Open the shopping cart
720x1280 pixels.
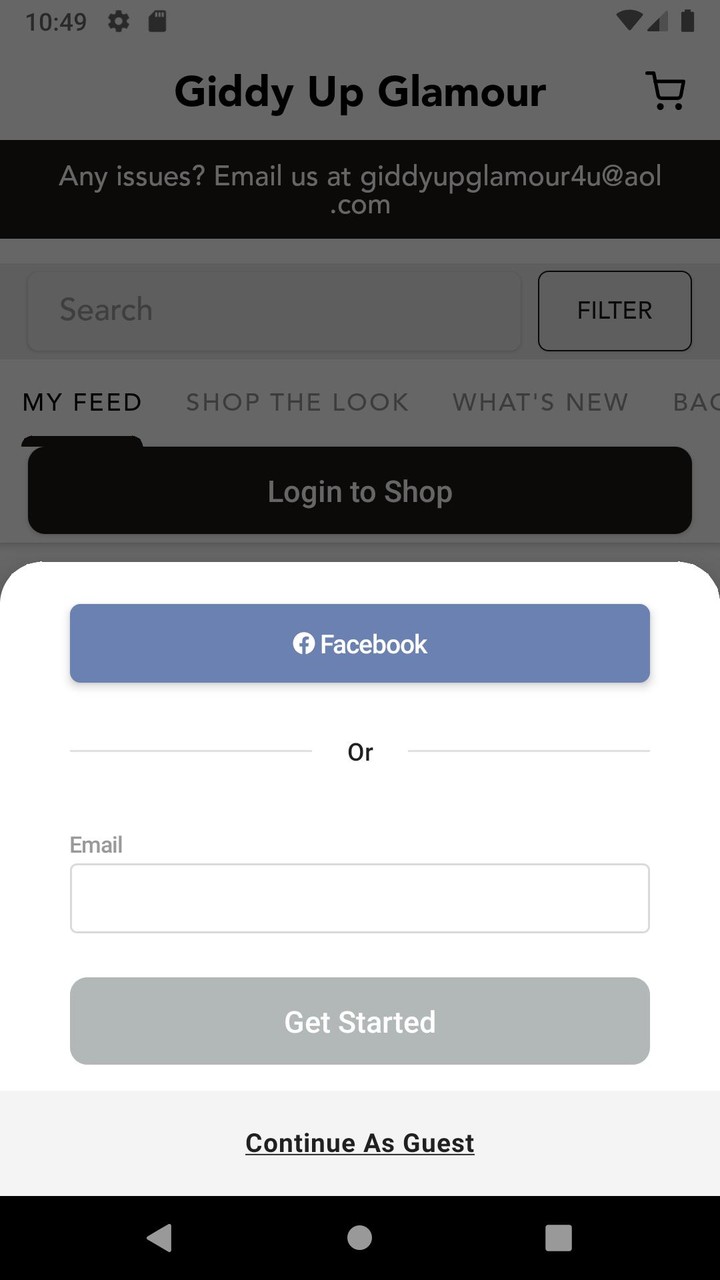665,91
